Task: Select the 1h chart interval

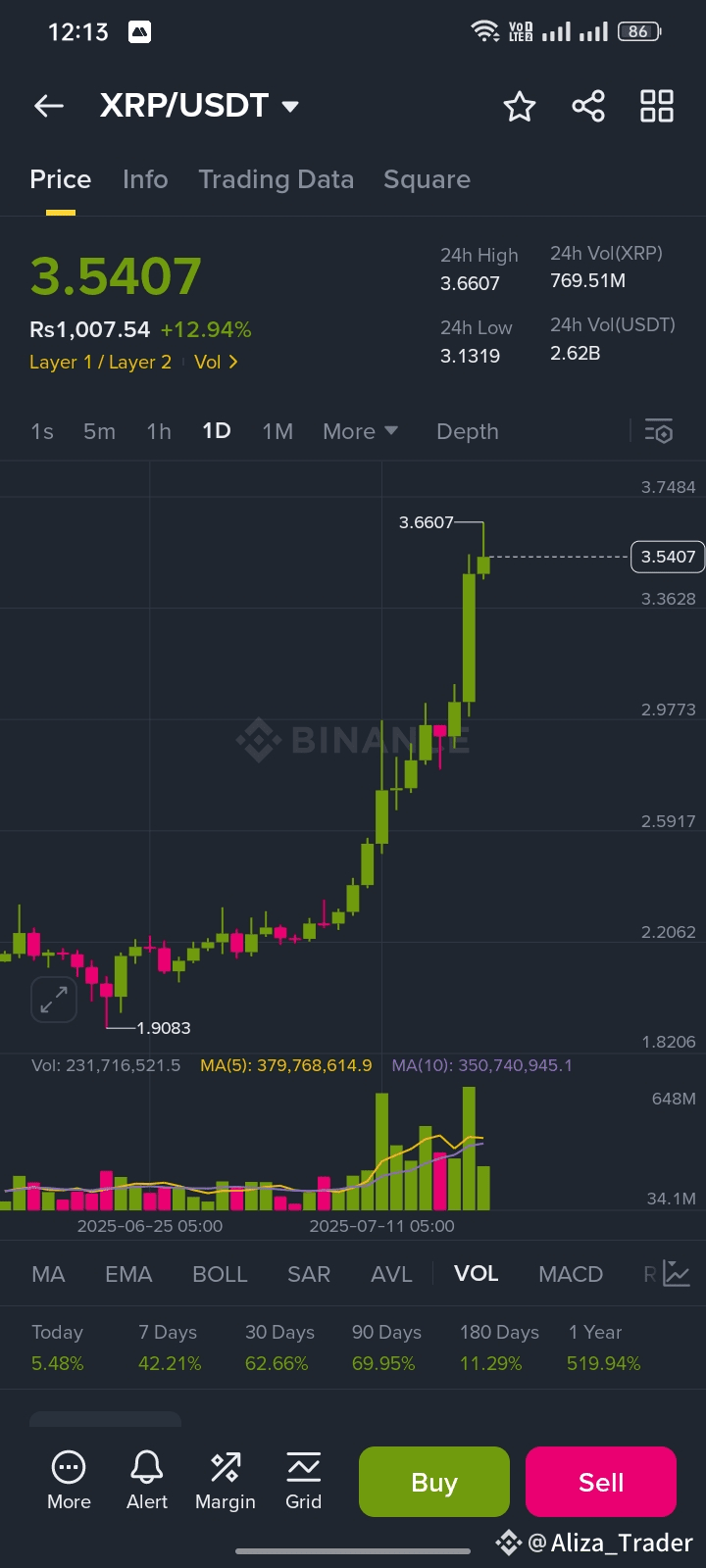Action: pyautogui.click(x=159, y=431)
